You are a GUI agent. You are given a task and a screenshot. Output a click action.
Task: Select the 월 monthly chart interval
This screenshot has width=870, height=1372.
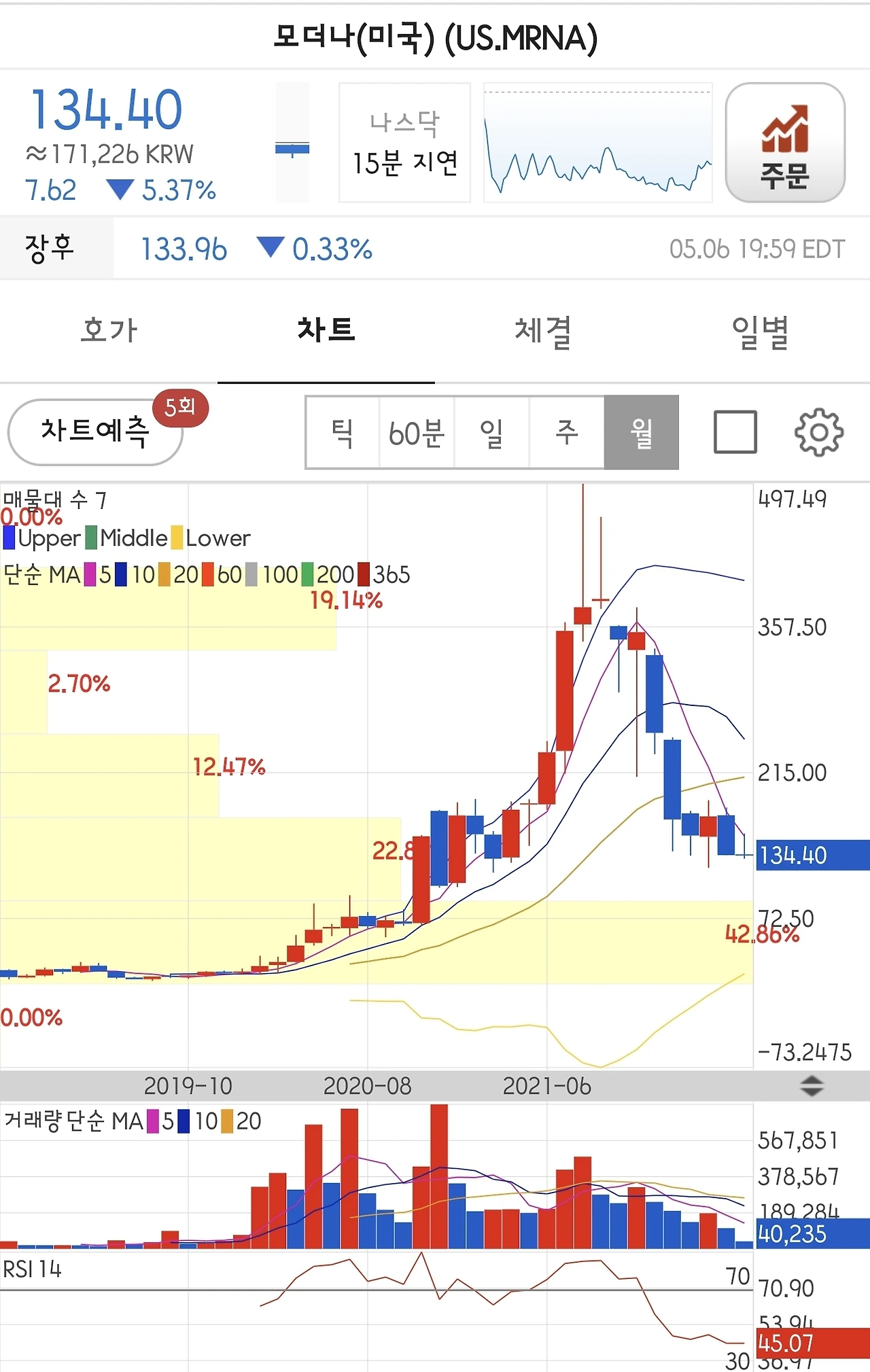coord(642,432)
